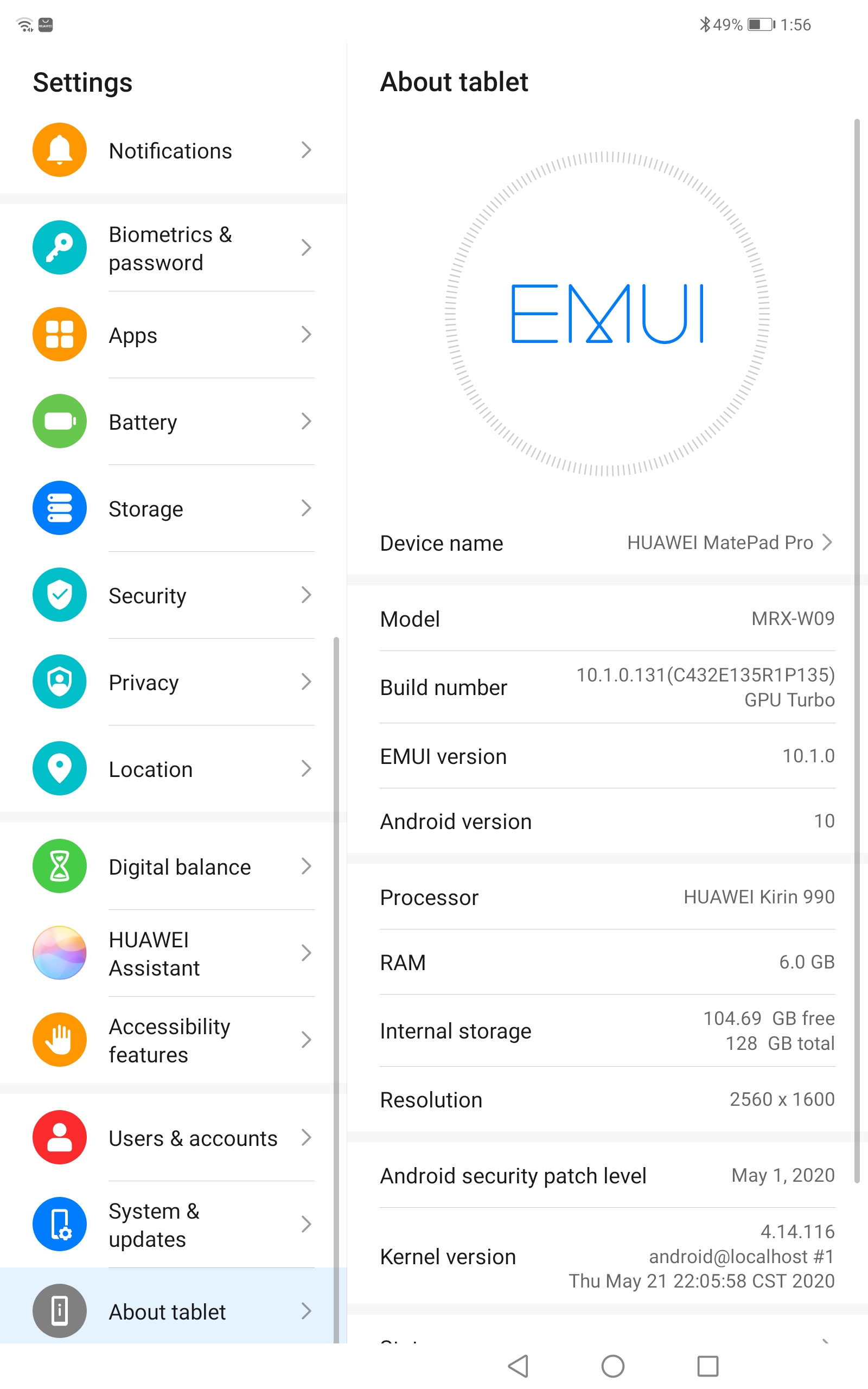Open recent apps from navigation bar
This screenshot has width=868, height=1389.
click(x=707, y=1366)
